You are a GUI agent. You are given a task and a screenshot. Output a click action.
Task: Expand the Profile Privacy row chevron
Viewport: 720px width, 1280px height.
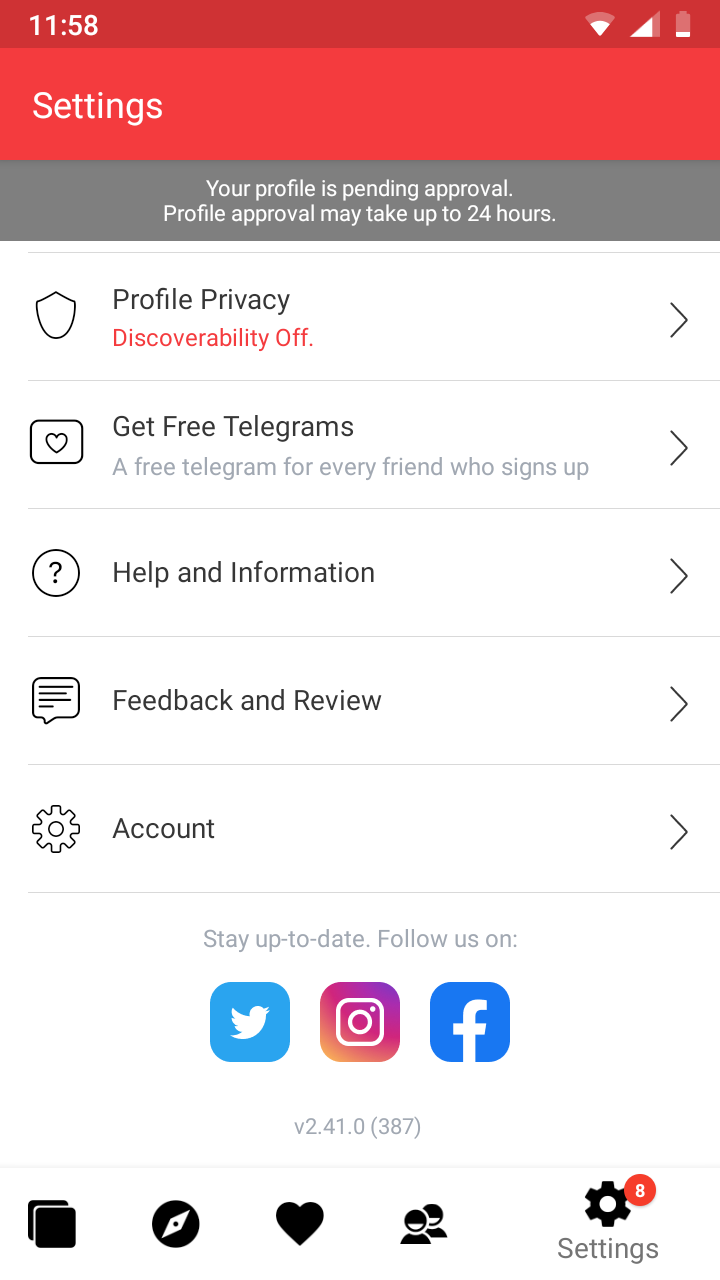tap(679, 319)
